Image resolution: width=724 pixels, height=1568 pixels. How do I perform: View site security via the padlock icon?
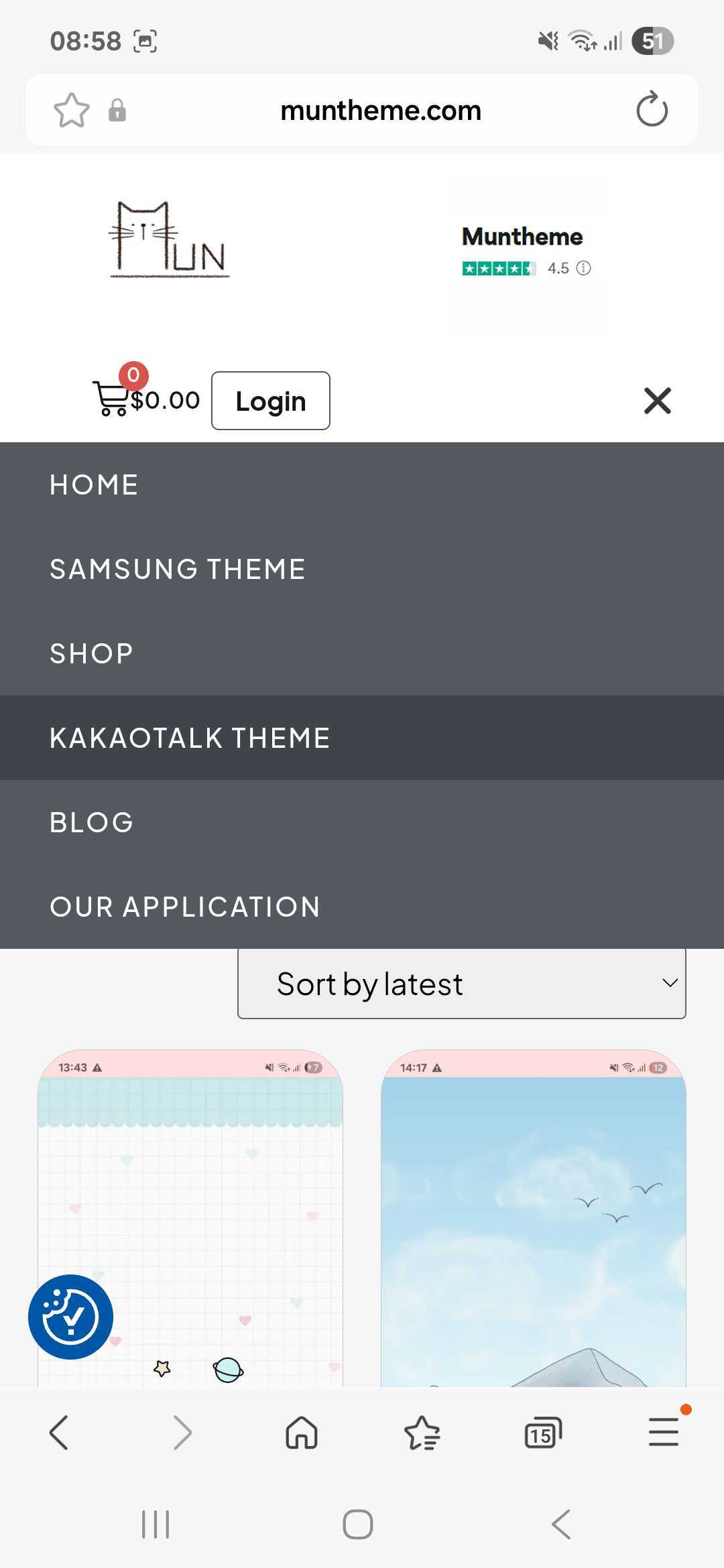(x=117, y=109)
